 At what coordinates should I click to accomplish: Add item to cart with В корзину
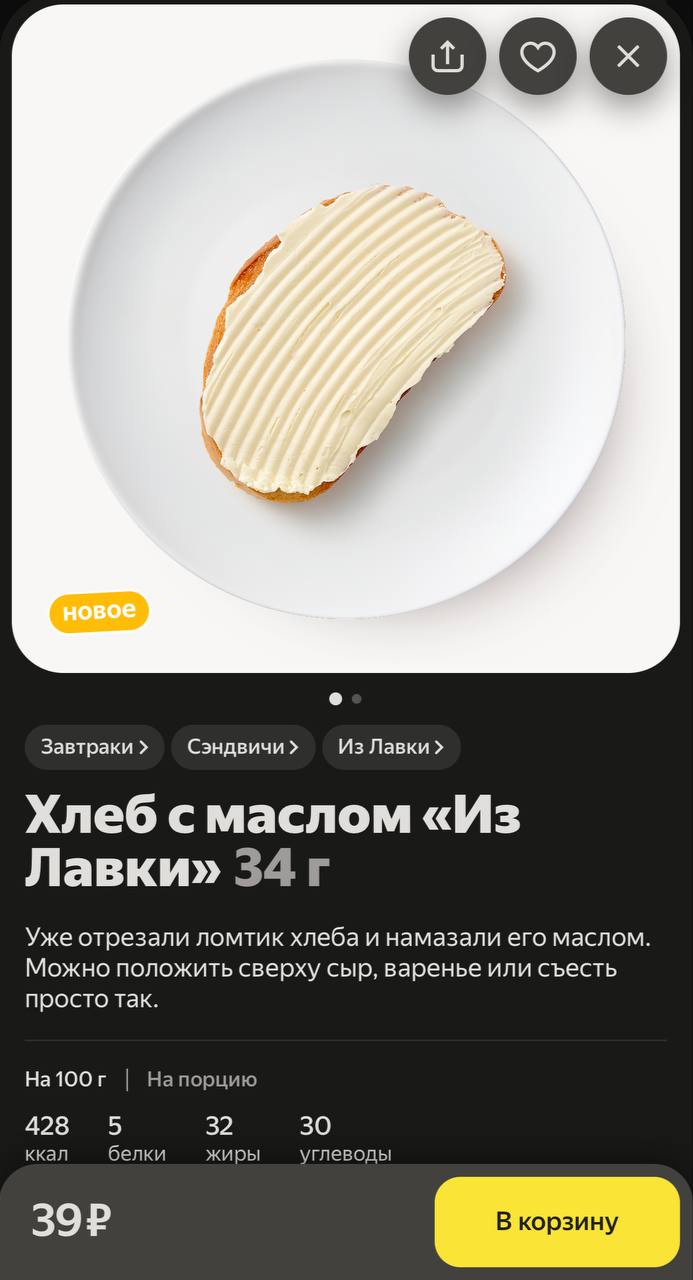[x=557, y=1221]
